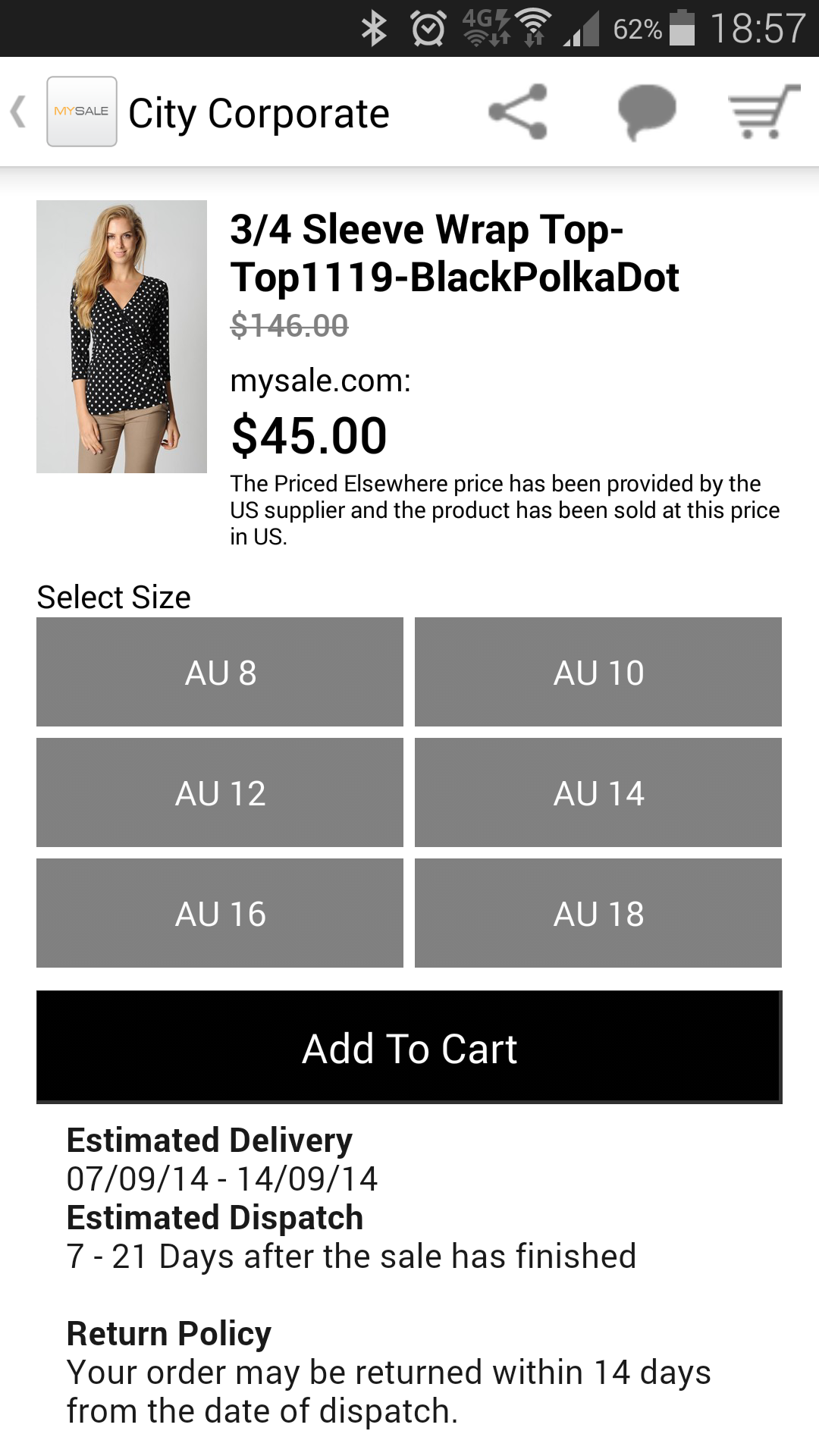The height and width of the screenshot is (1456, 819).
Task: View the shopping cart icon
Action: (762, 111)
